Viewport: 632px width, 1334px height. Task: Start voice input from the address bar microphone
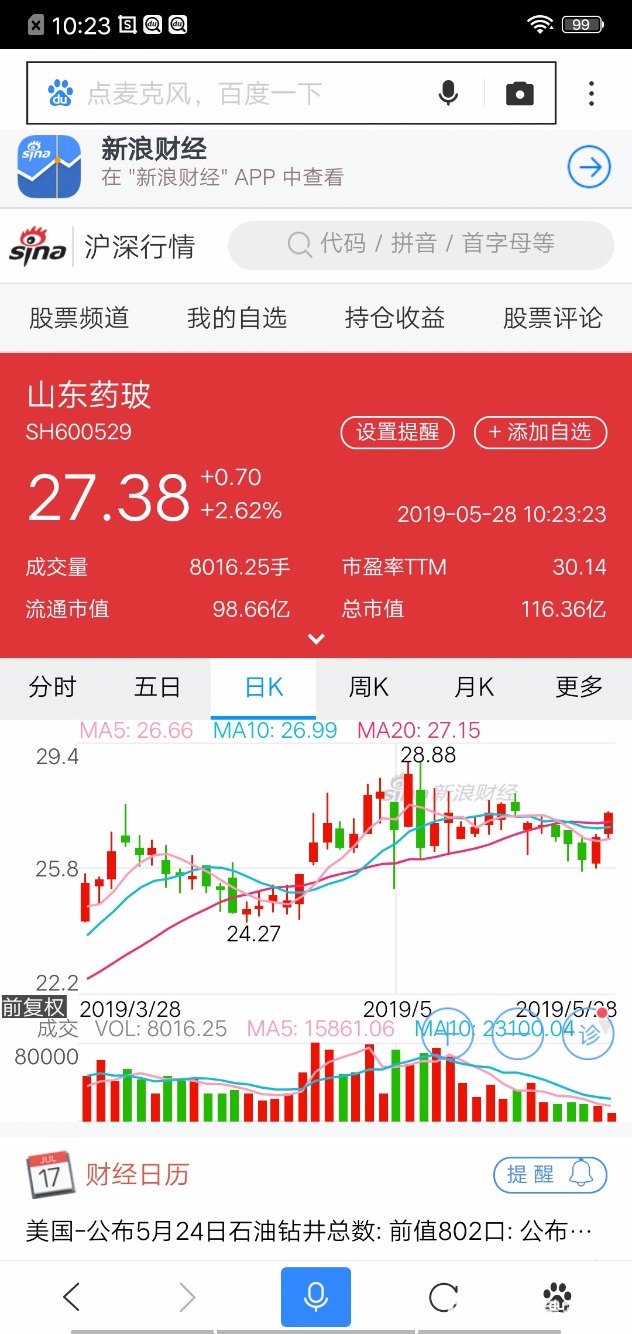[x=448, y=94]
